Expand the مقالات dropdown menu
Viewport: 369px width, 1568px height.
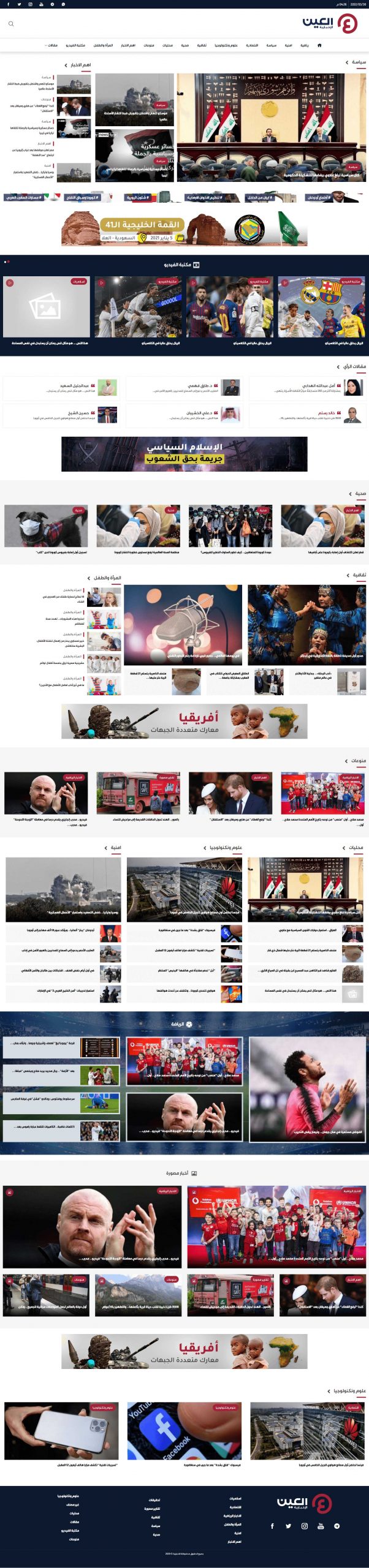(x=51, y=45)
